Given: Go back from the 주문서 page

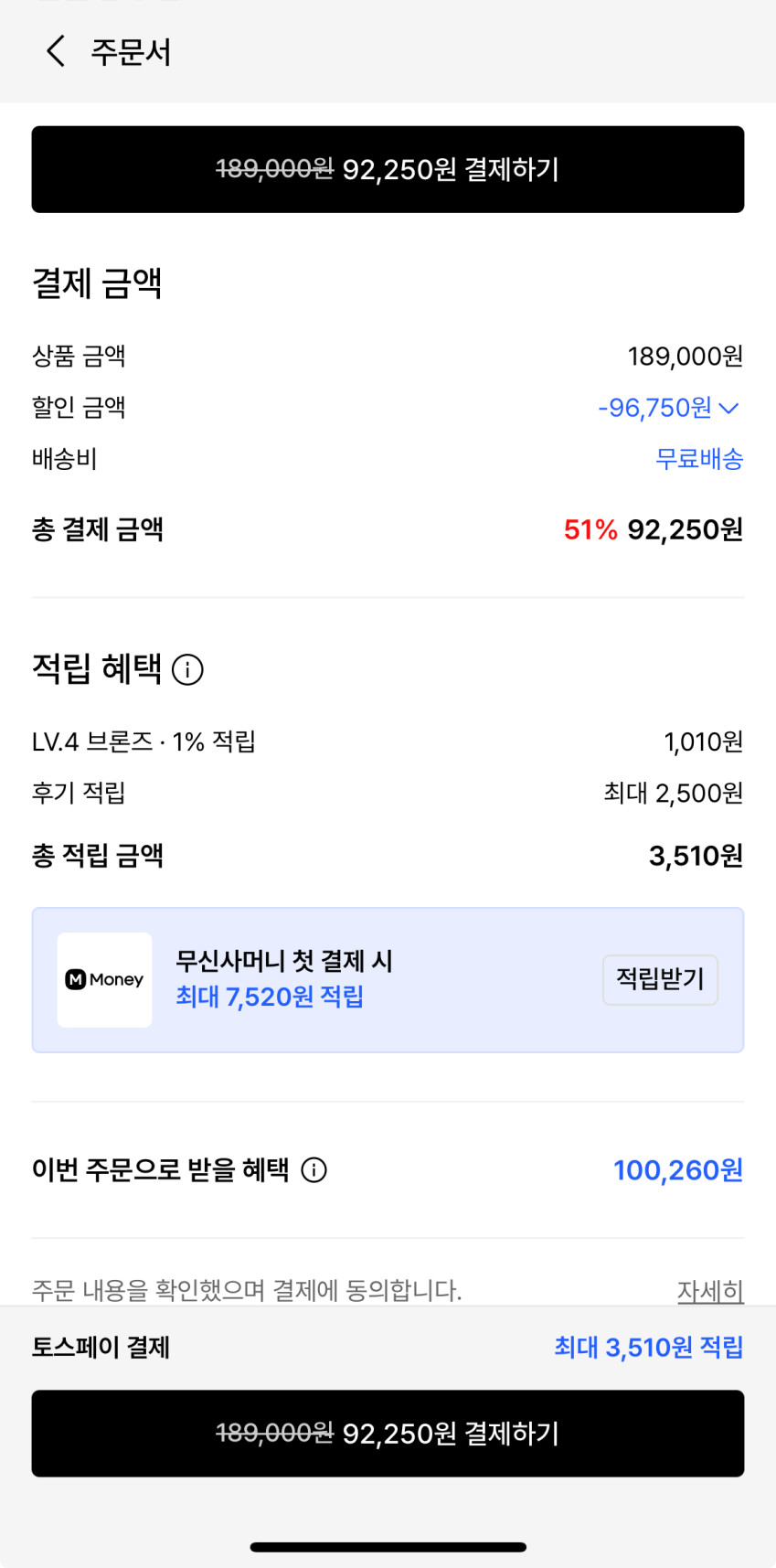Looking at the screenshot, I should [x=56, y=51].
